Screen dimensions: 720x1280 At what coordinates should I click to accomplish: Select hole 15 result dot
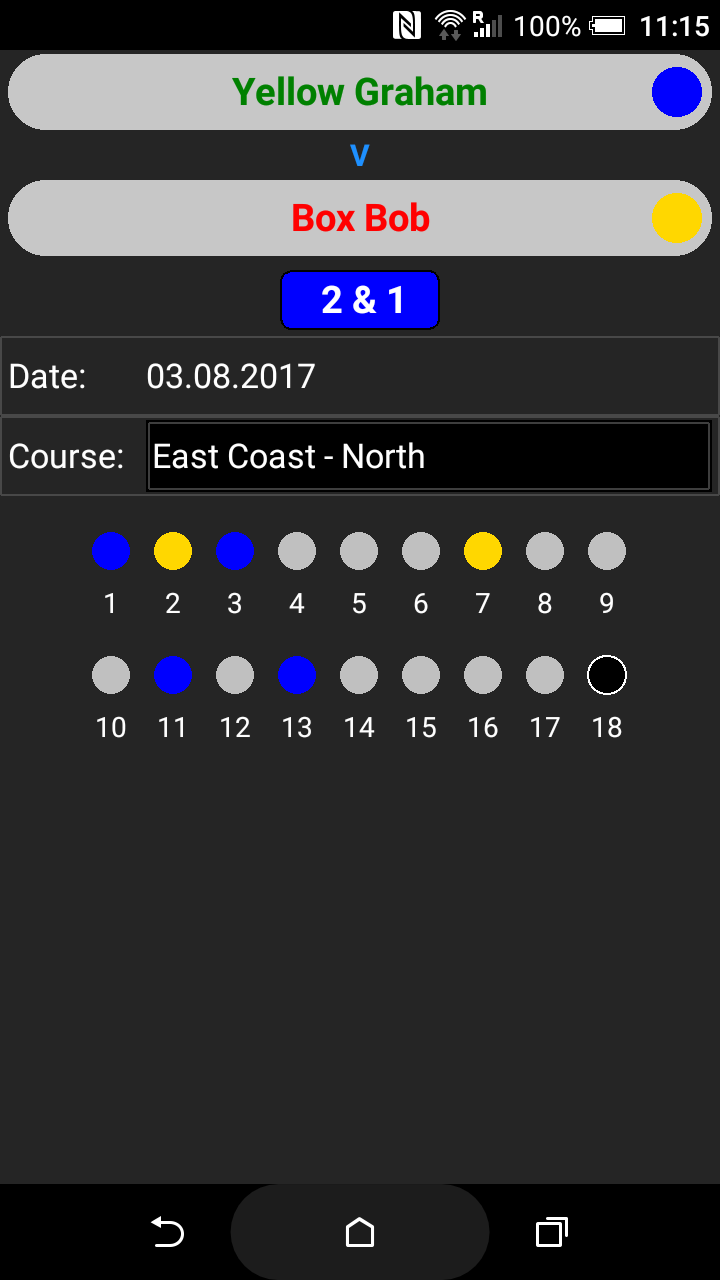point(421,675)
